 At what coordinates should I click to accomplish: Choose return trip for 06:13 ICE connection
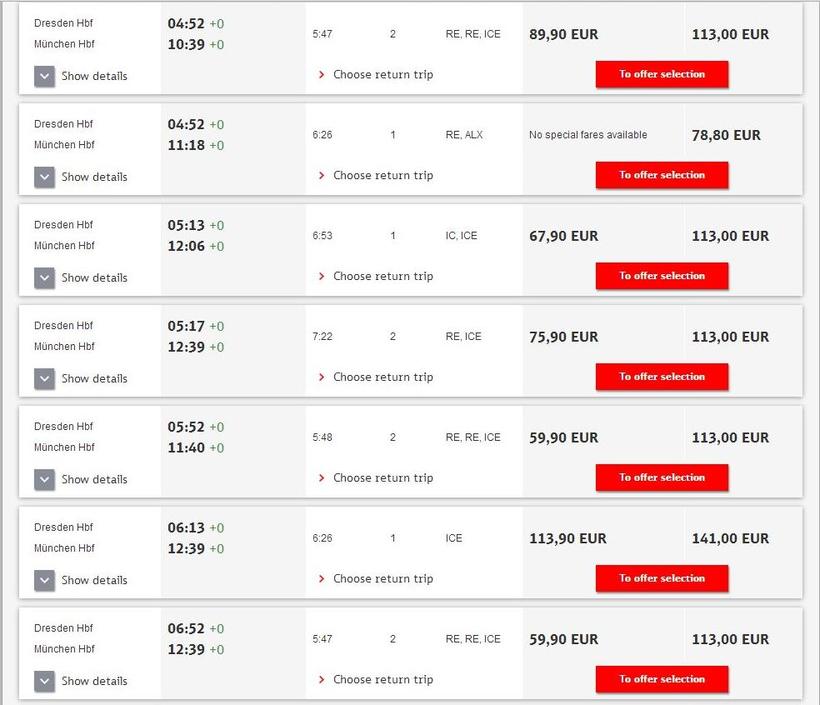382,580
